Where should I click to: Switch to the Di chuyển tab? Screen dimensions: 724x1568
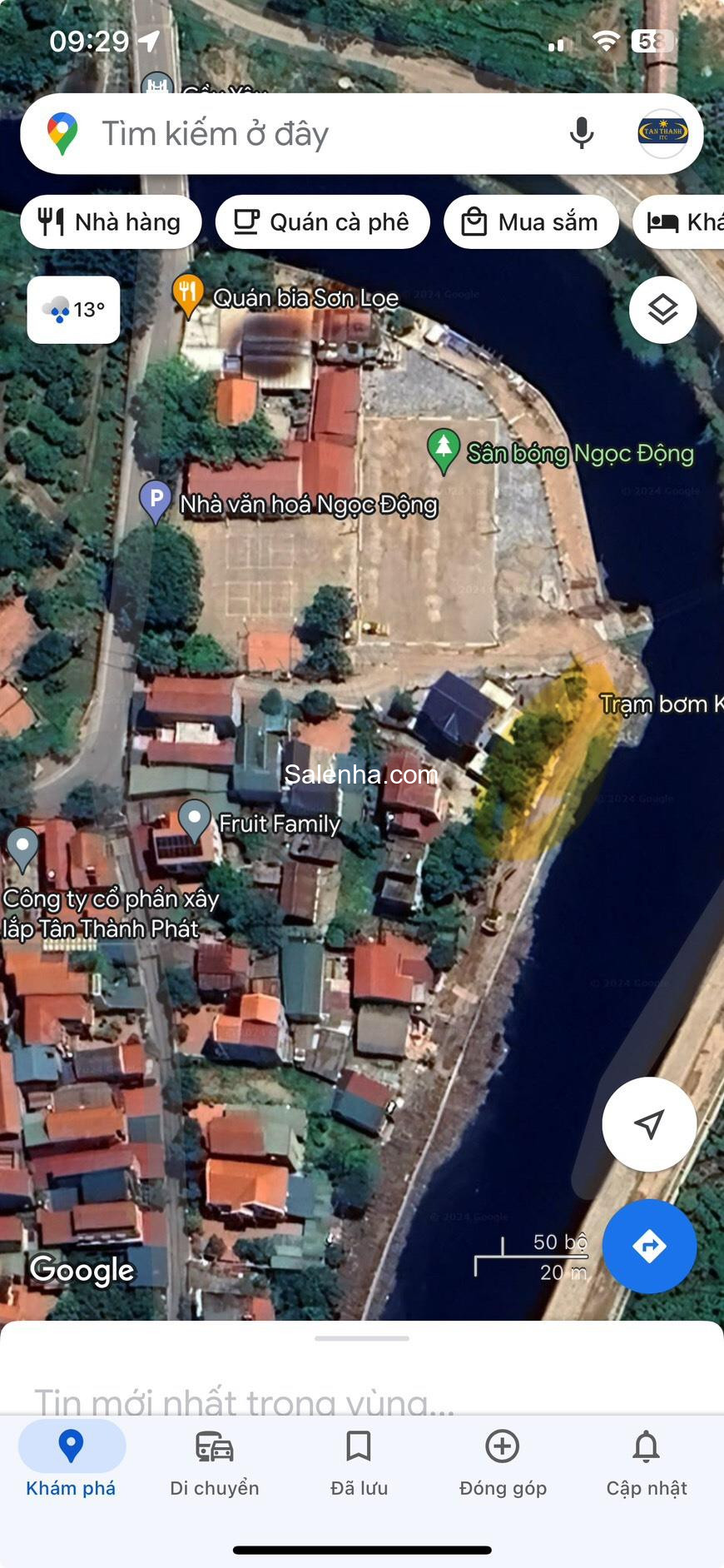point(213,1464)
